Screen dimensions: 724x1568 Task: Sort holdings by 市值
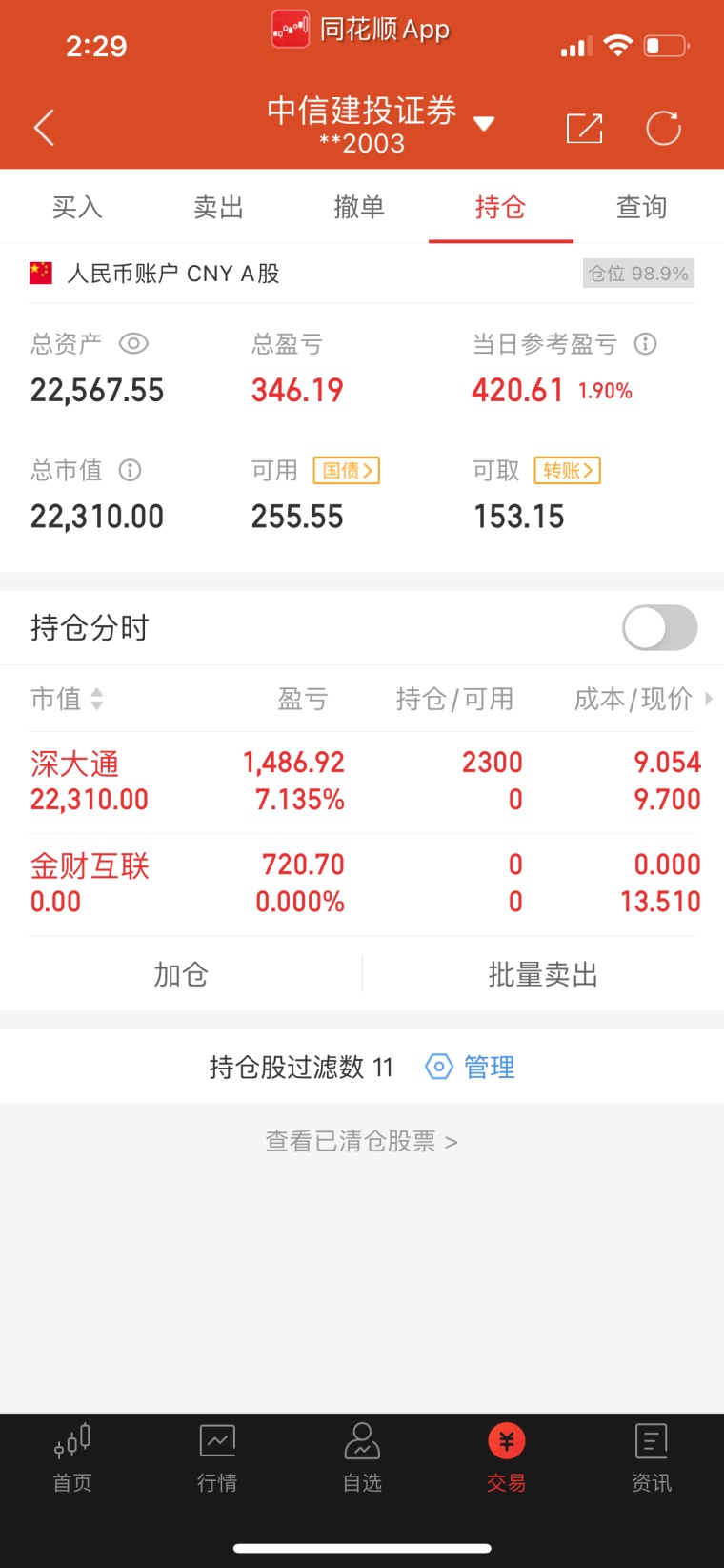click(67, 699)
